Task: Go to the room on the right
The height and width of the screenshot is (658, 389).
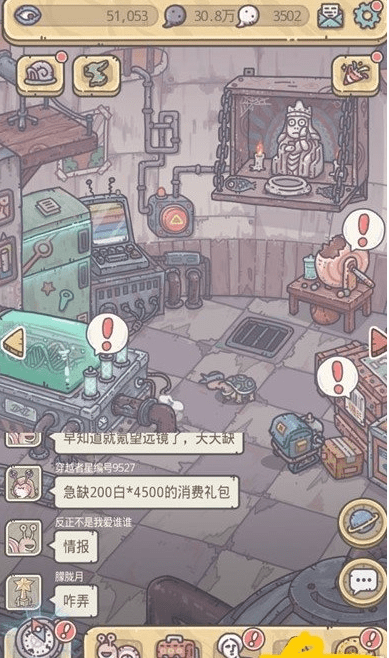Action: [379, 342]
